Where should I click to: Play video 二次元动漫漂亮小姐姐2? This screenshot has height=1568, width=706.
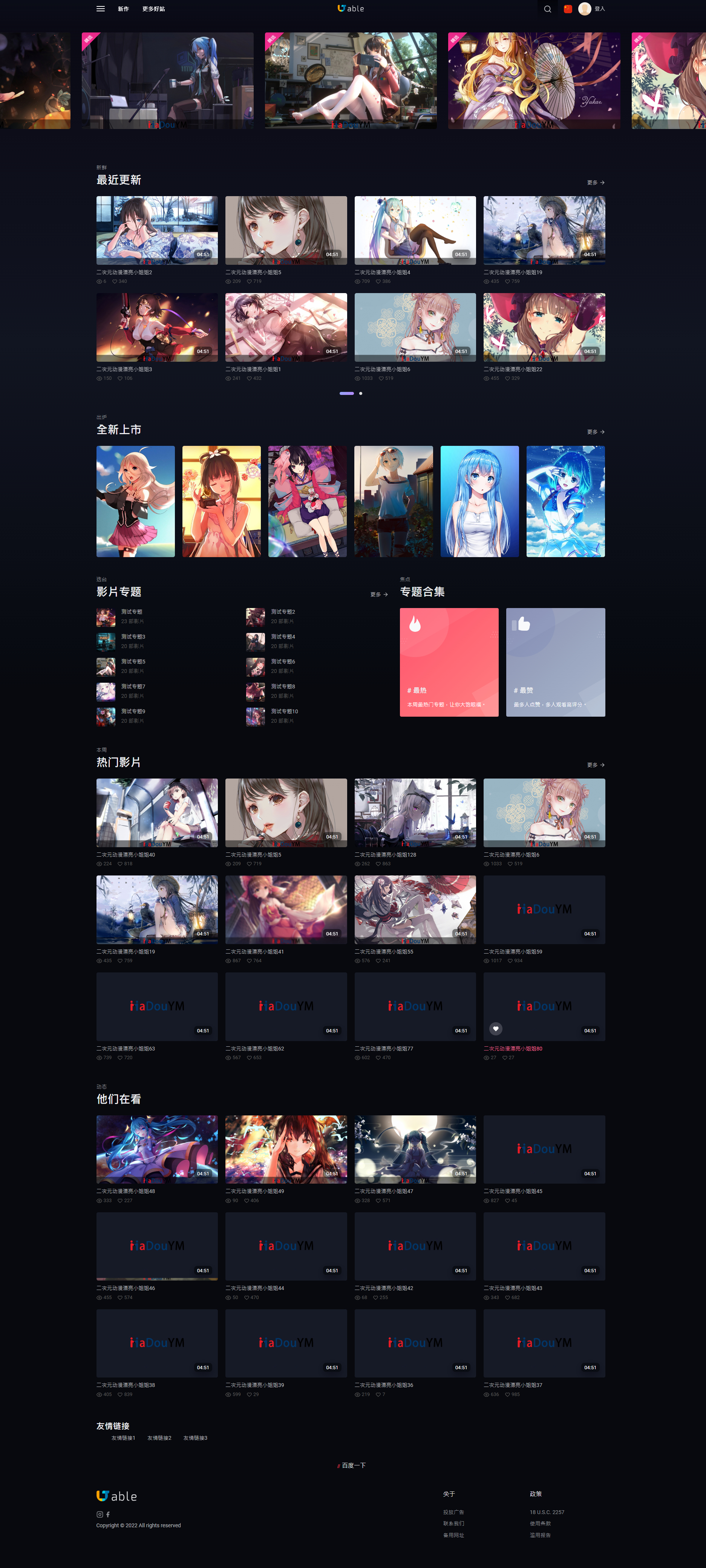[x=157, y=230]
